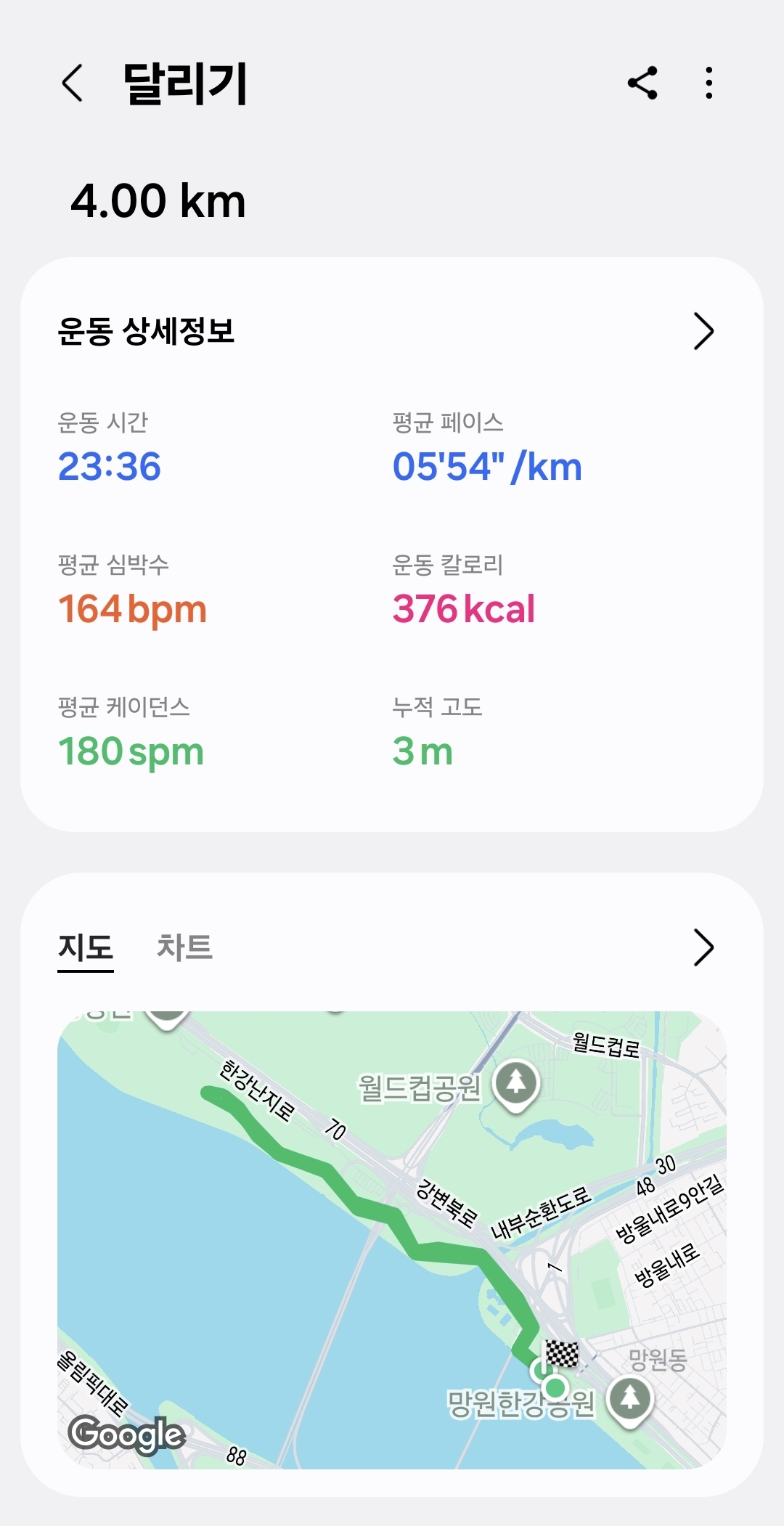Open the more options menu
The image size is (784, 1526).
tap(709, 83)
